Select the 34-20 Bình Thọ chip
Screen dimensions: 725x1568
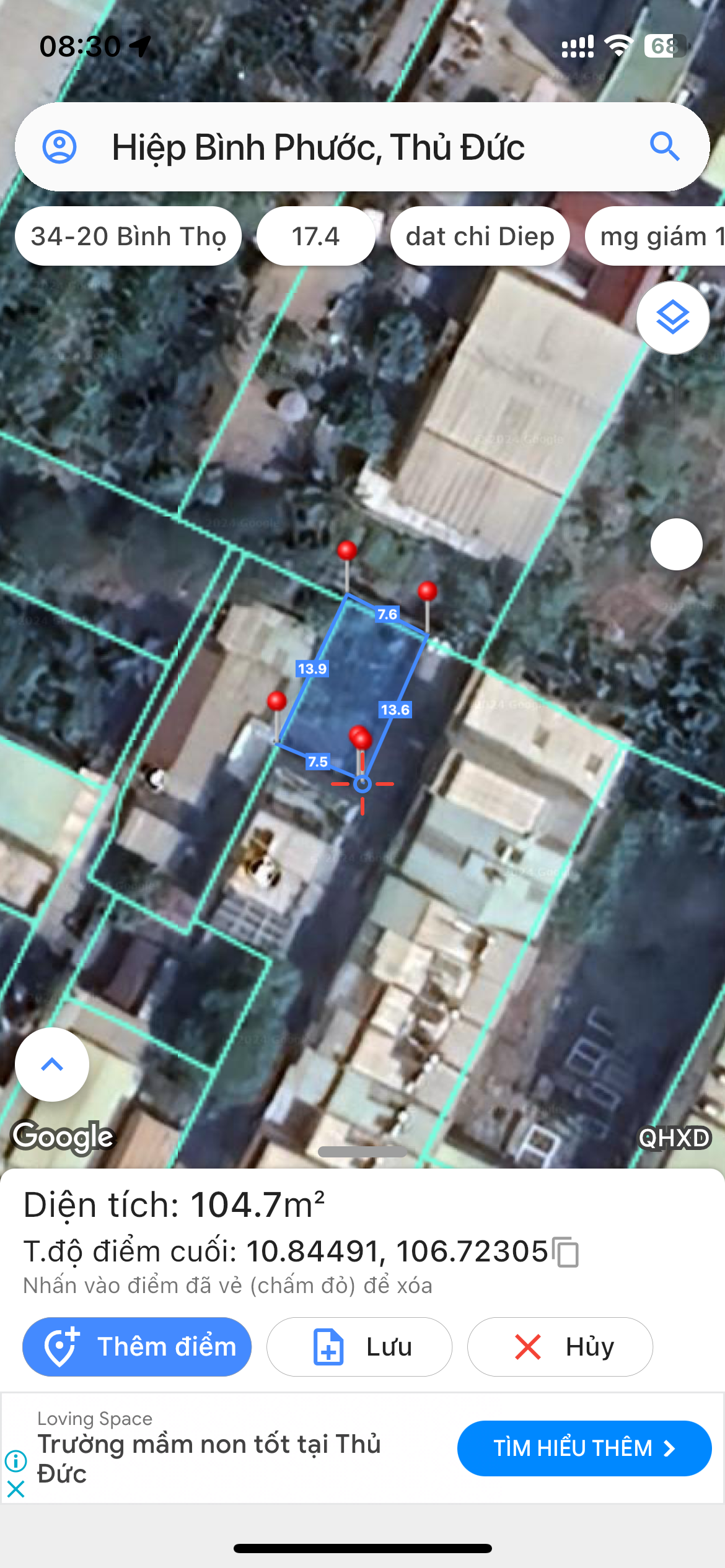[x=128, y=236]
